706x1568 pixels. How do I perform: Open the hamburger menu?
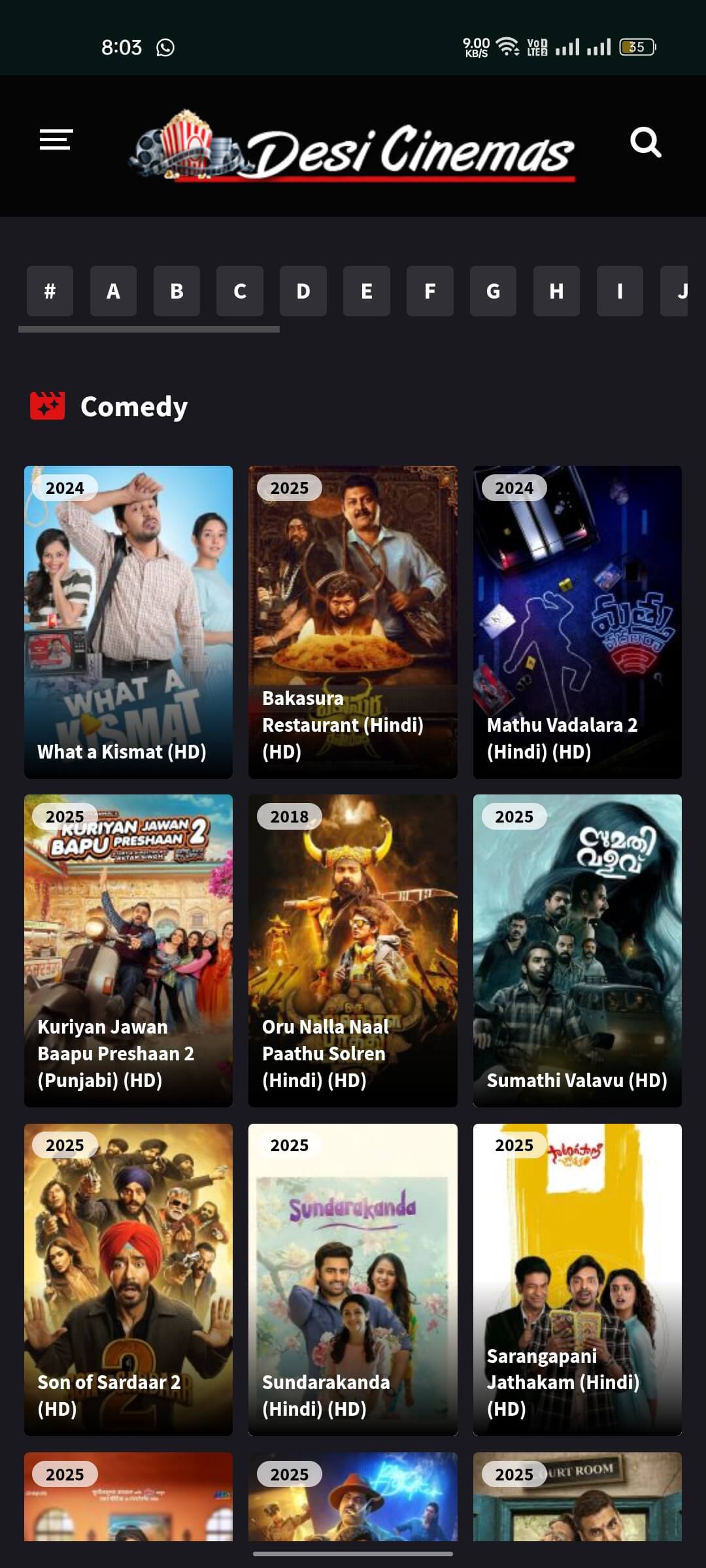coord(56,140)
